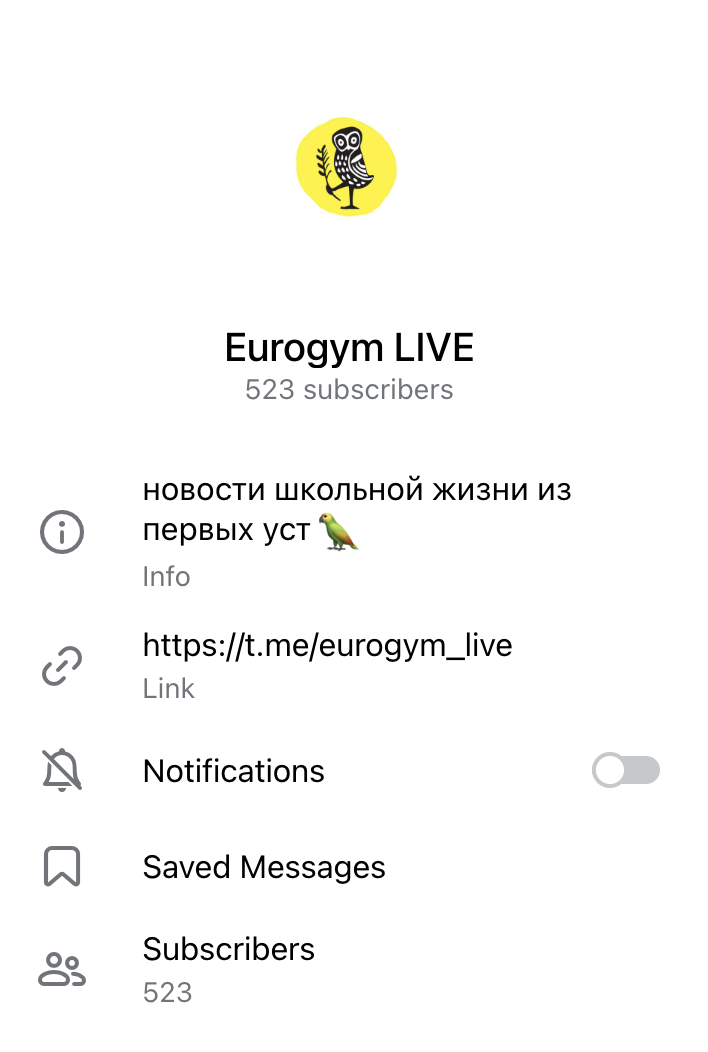
Task: Open the Subscribers list
Action: click(229, 949)
